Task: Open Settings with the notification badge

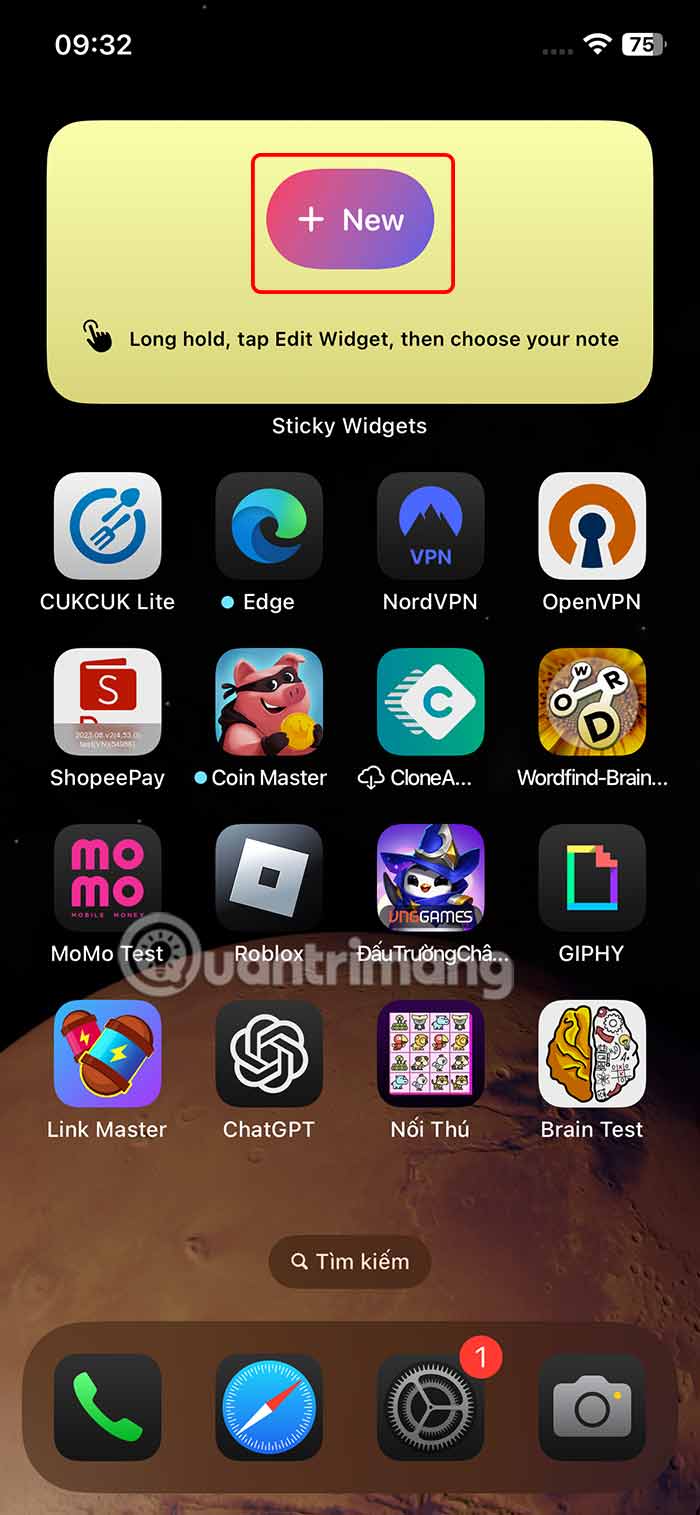Action: (431, 1407)
